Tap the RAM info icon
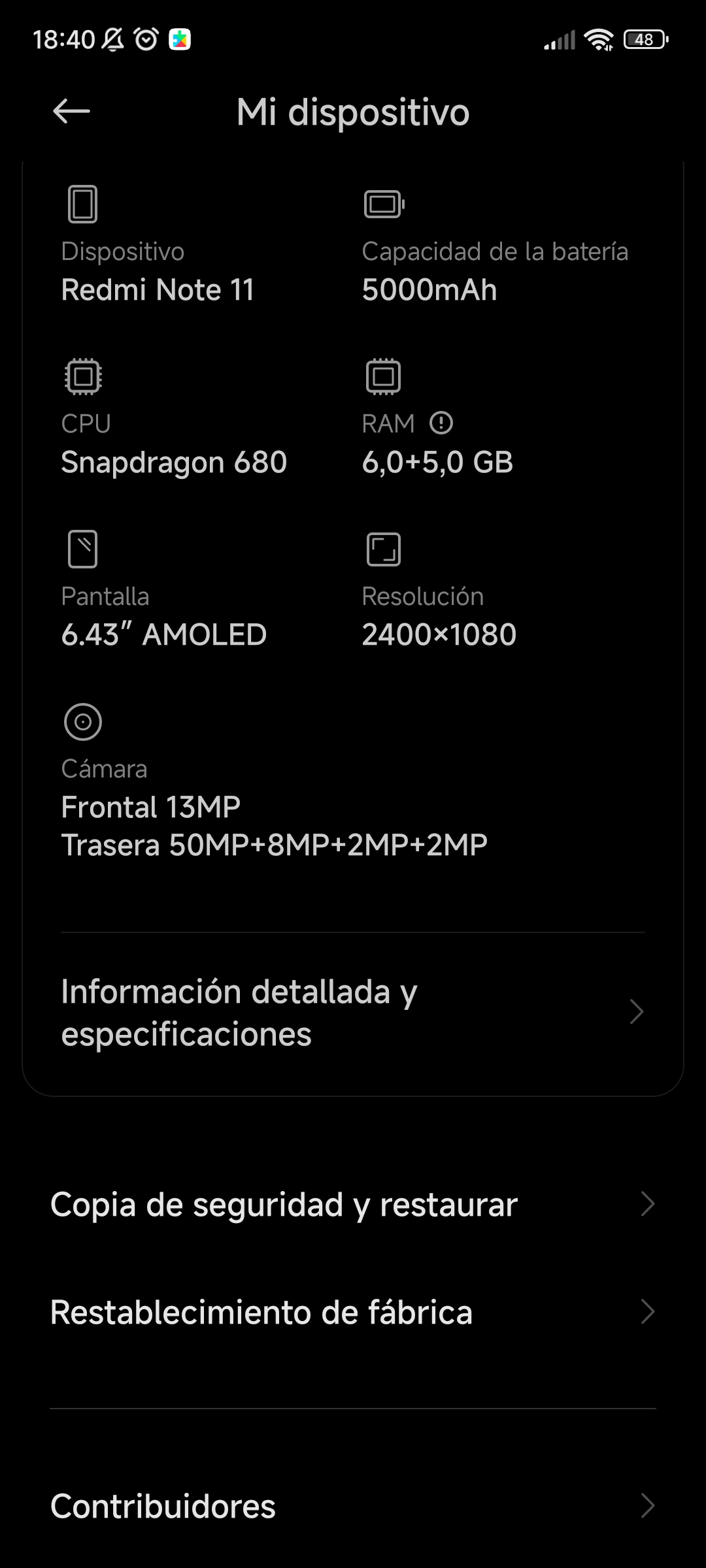 tap(441, 423)
